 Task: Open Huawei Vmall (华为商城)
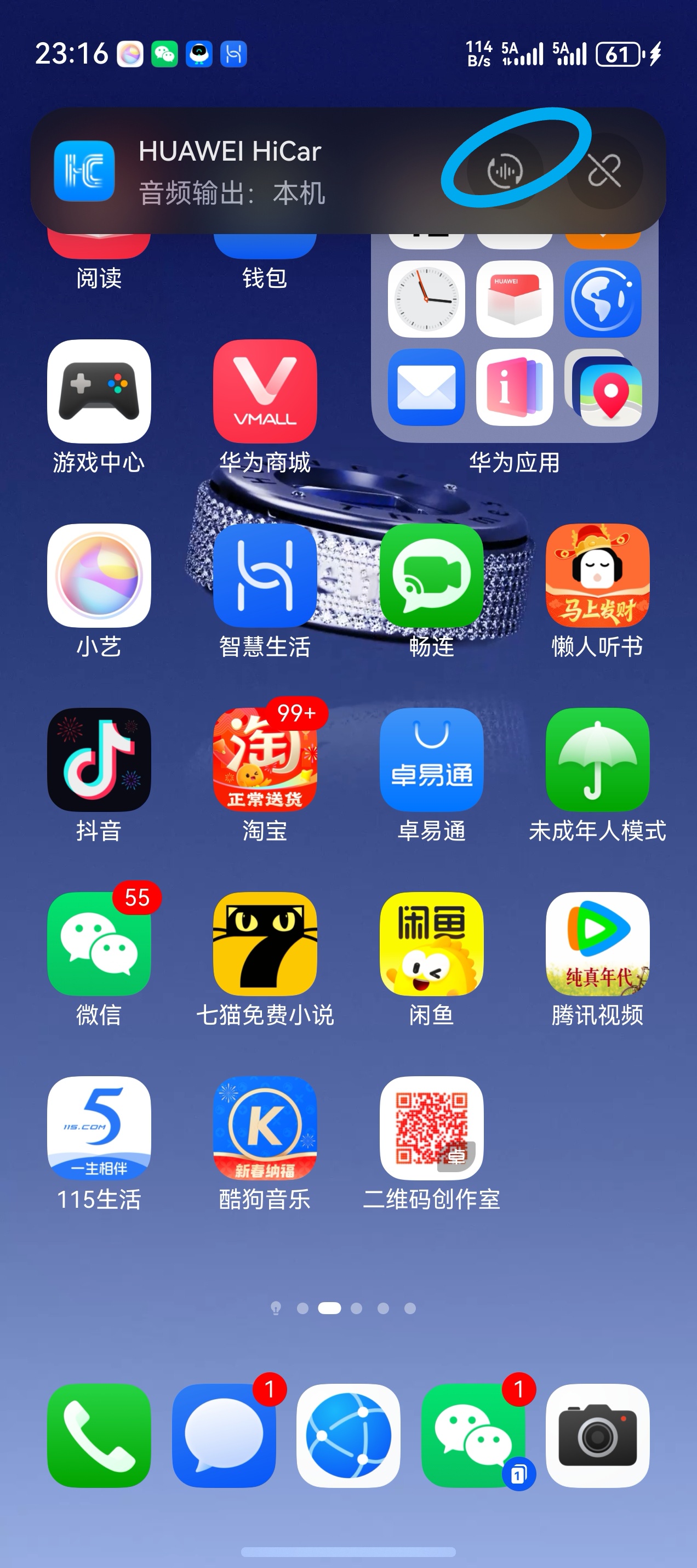[x=265, y=393]
